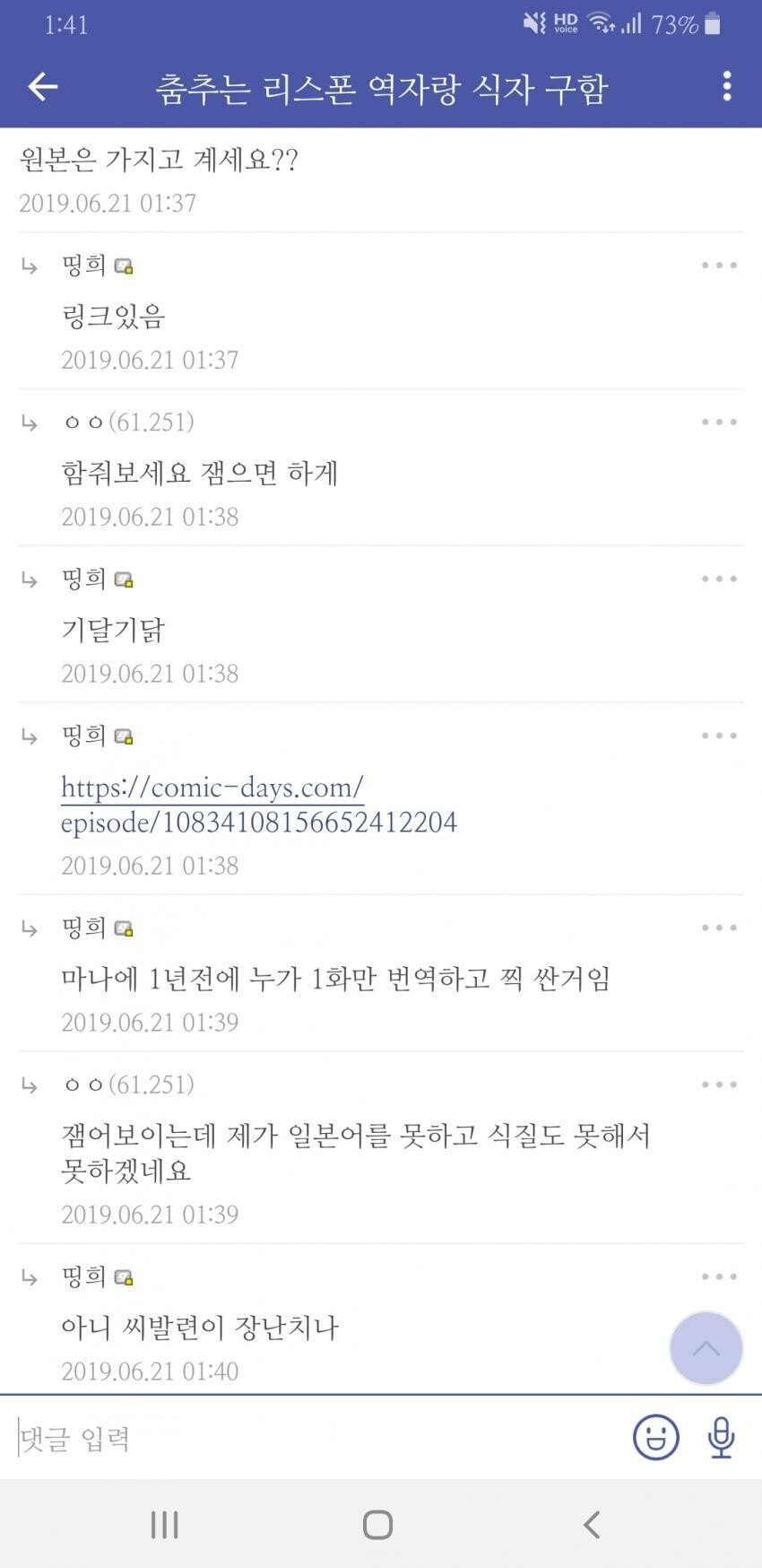Image resolution: width=762 pixels, height=1568 pixels.
Task: Open options for the '함줘보세요 잼으면 하게' comment
Action: (719, 422)
